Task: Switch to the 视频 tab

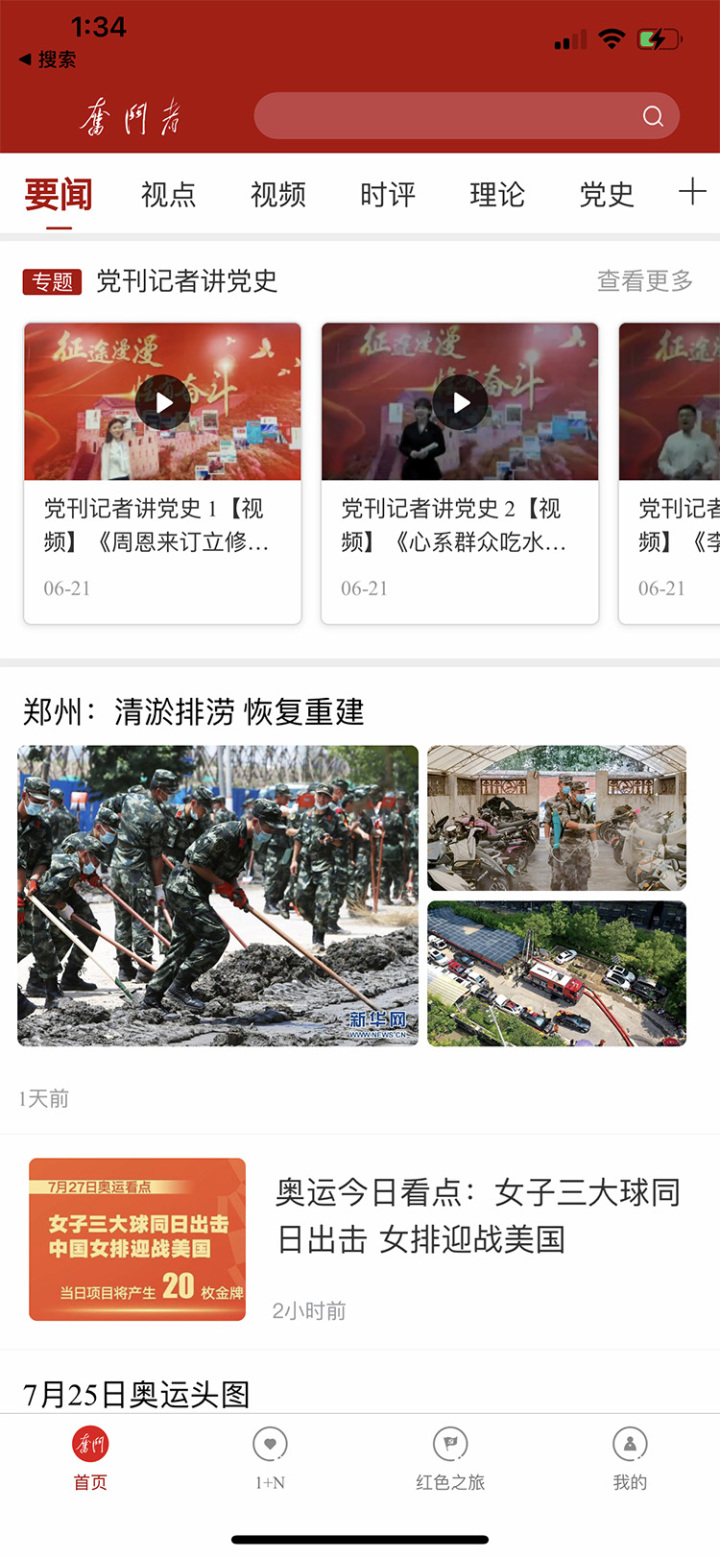Action: 278,194
